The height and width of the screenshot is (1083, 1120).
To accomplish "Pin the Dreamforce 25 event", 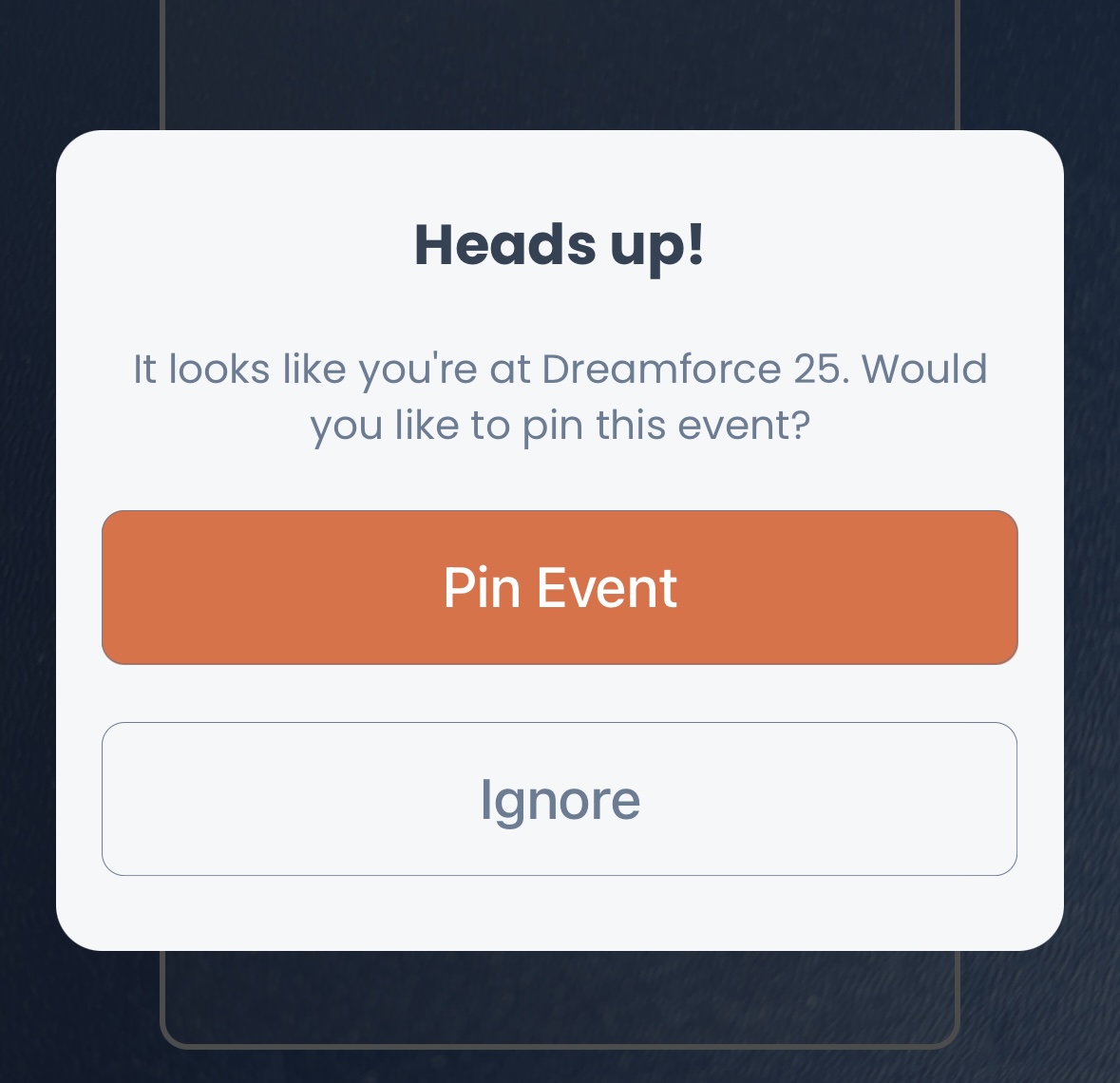I will [560, 587].
